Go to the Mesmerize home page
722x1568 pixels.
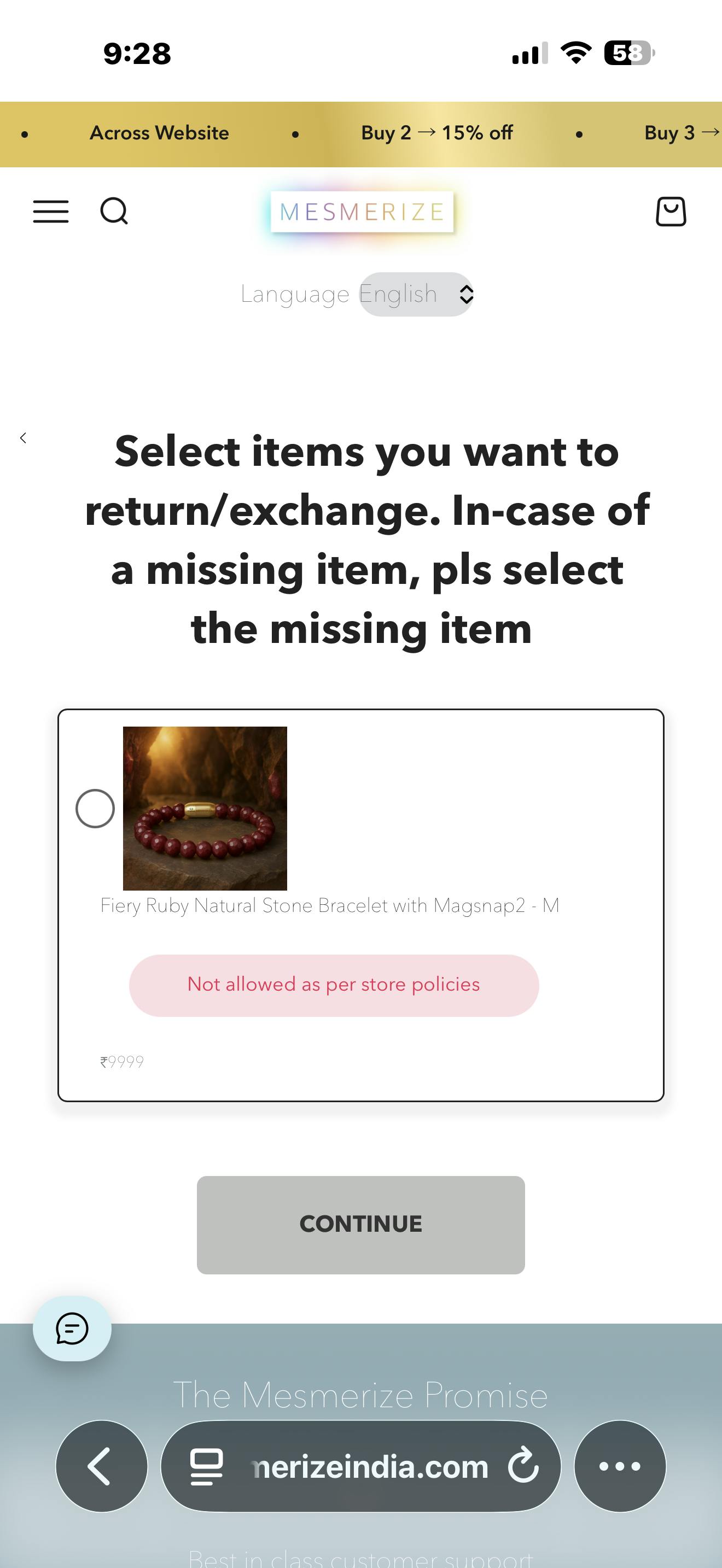pyautogui.click(x=362, y=212)
